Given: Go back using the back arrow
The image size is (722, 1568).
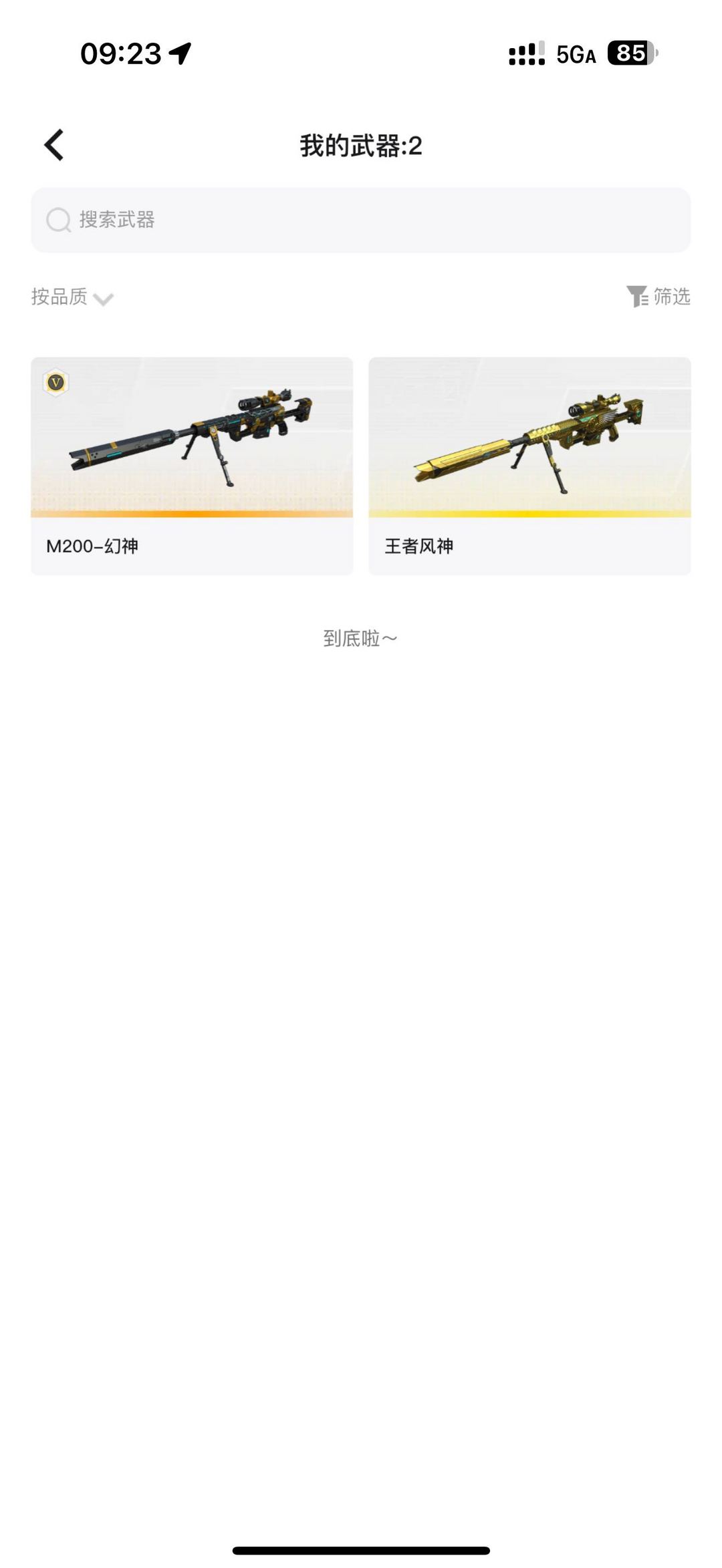Looking at the screenshot, I should [54, 145].
